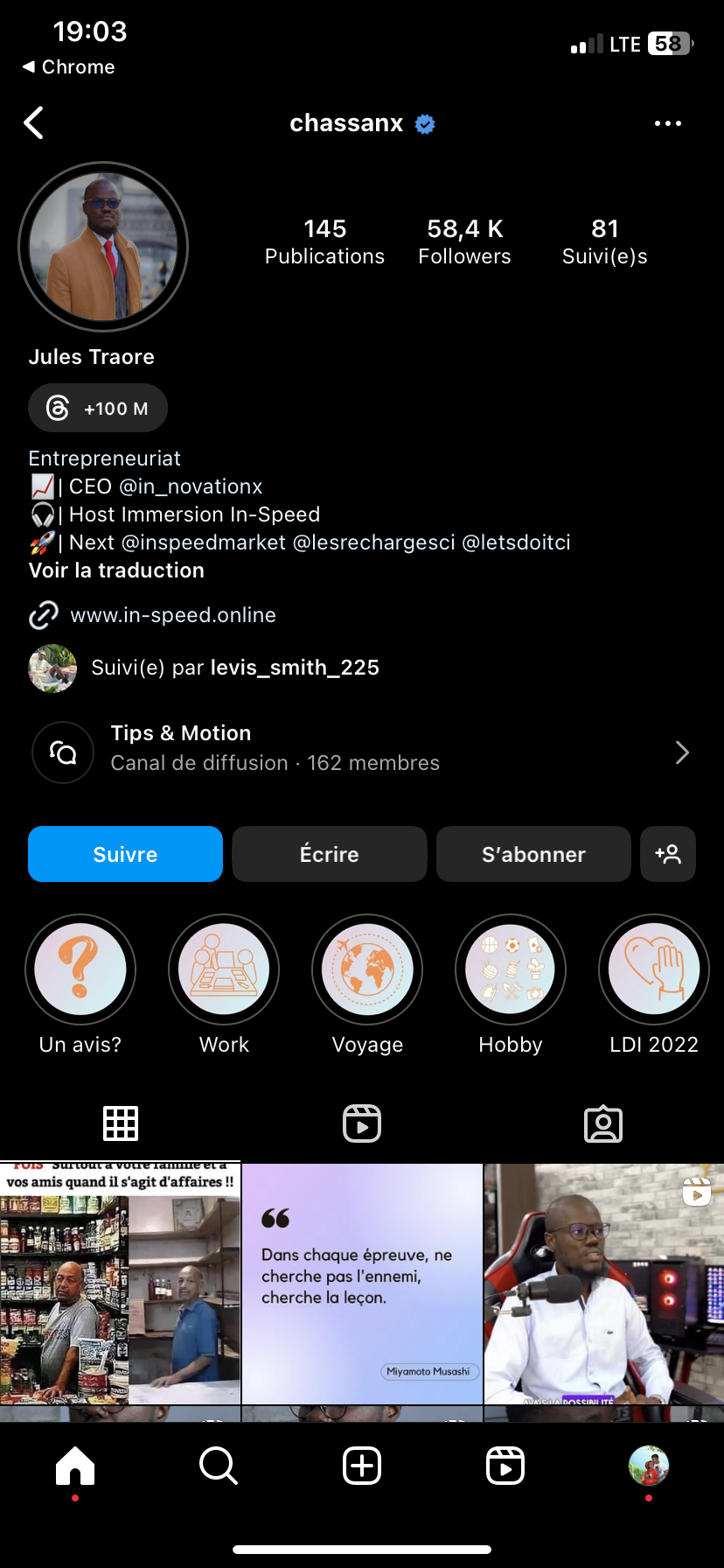
Task: Open the three-dot options menu
Action: pyautogui.click(x=667, y=123)
